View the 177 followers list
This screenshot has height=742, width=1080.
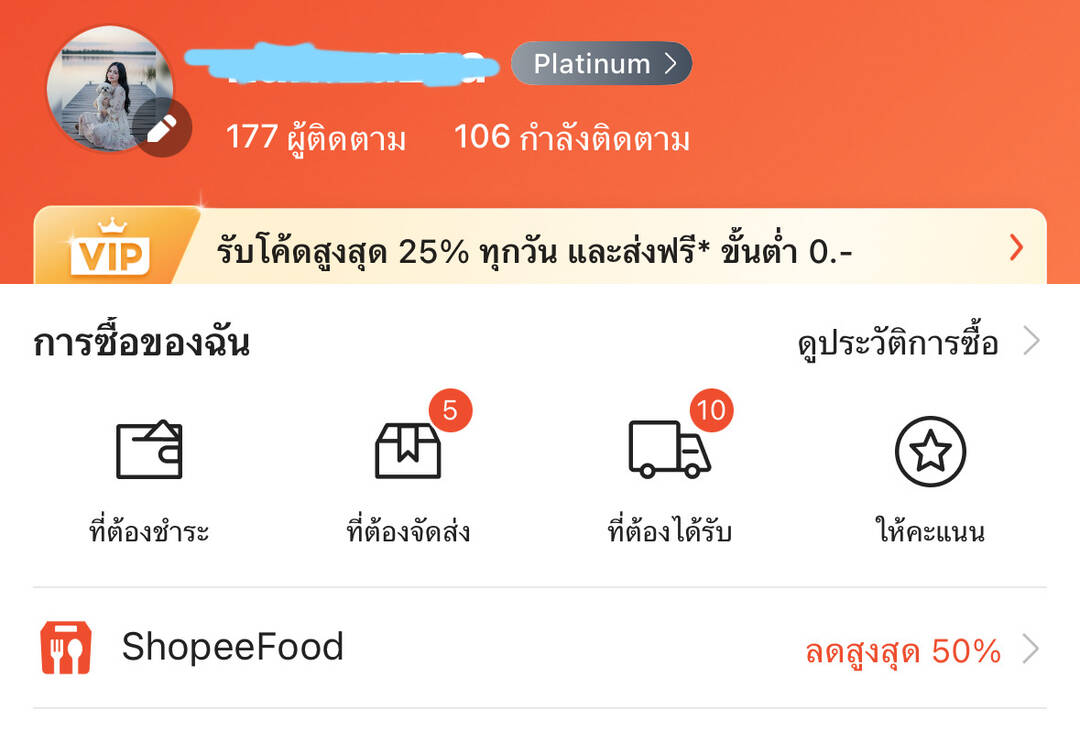click(316, 137)
